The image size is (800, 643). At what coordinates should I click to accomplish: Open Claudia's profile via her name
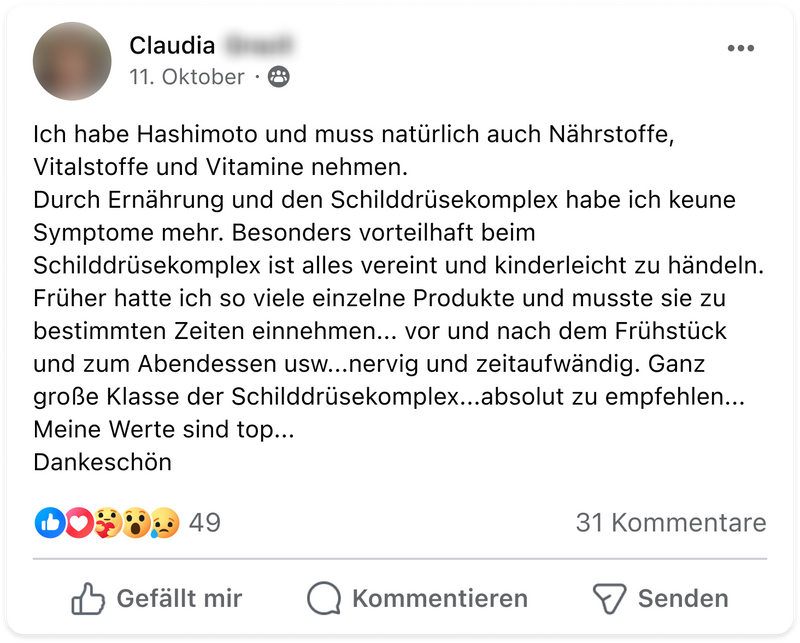pyautogui.click(x=172, y=46)
